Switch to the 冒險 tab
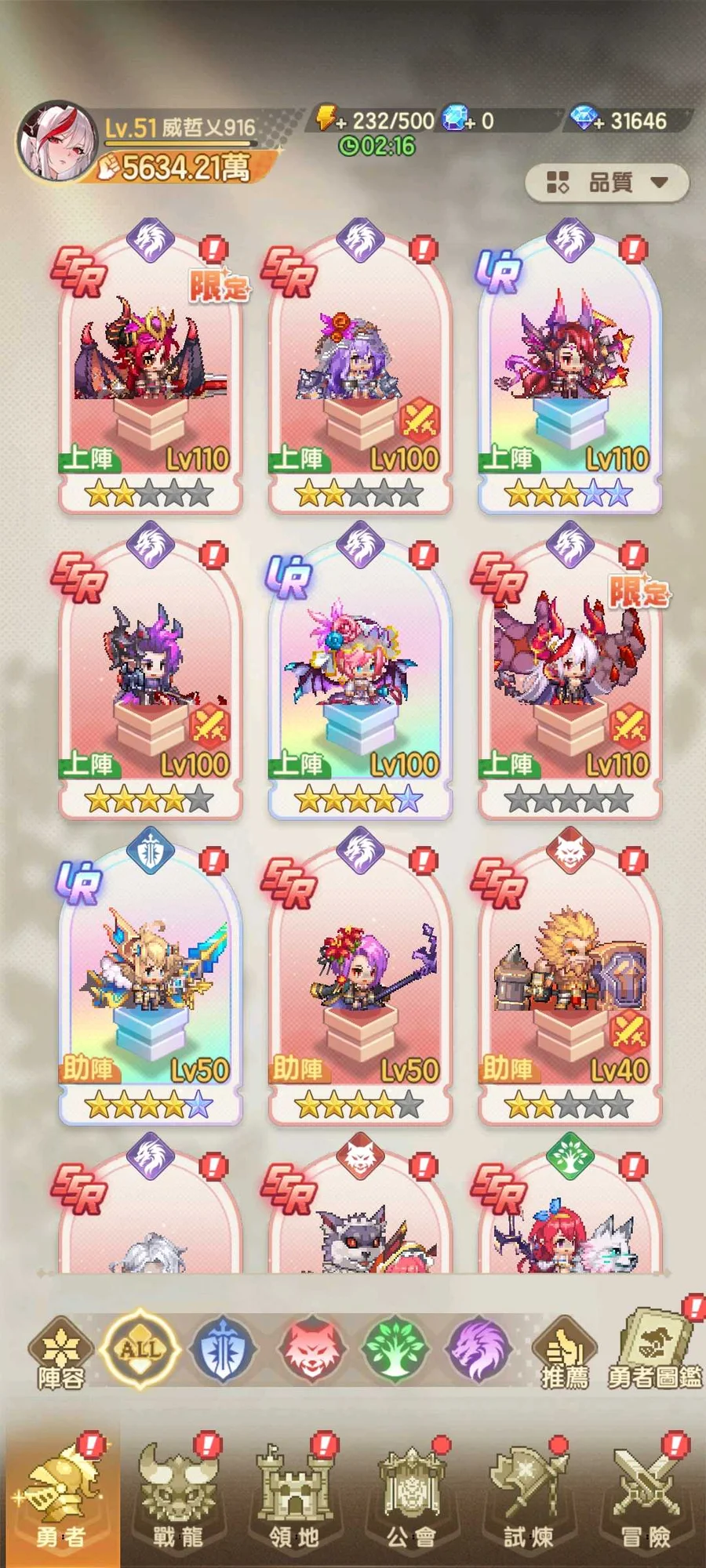The width and height of the screenshot is (706, 1568). 646,1494
